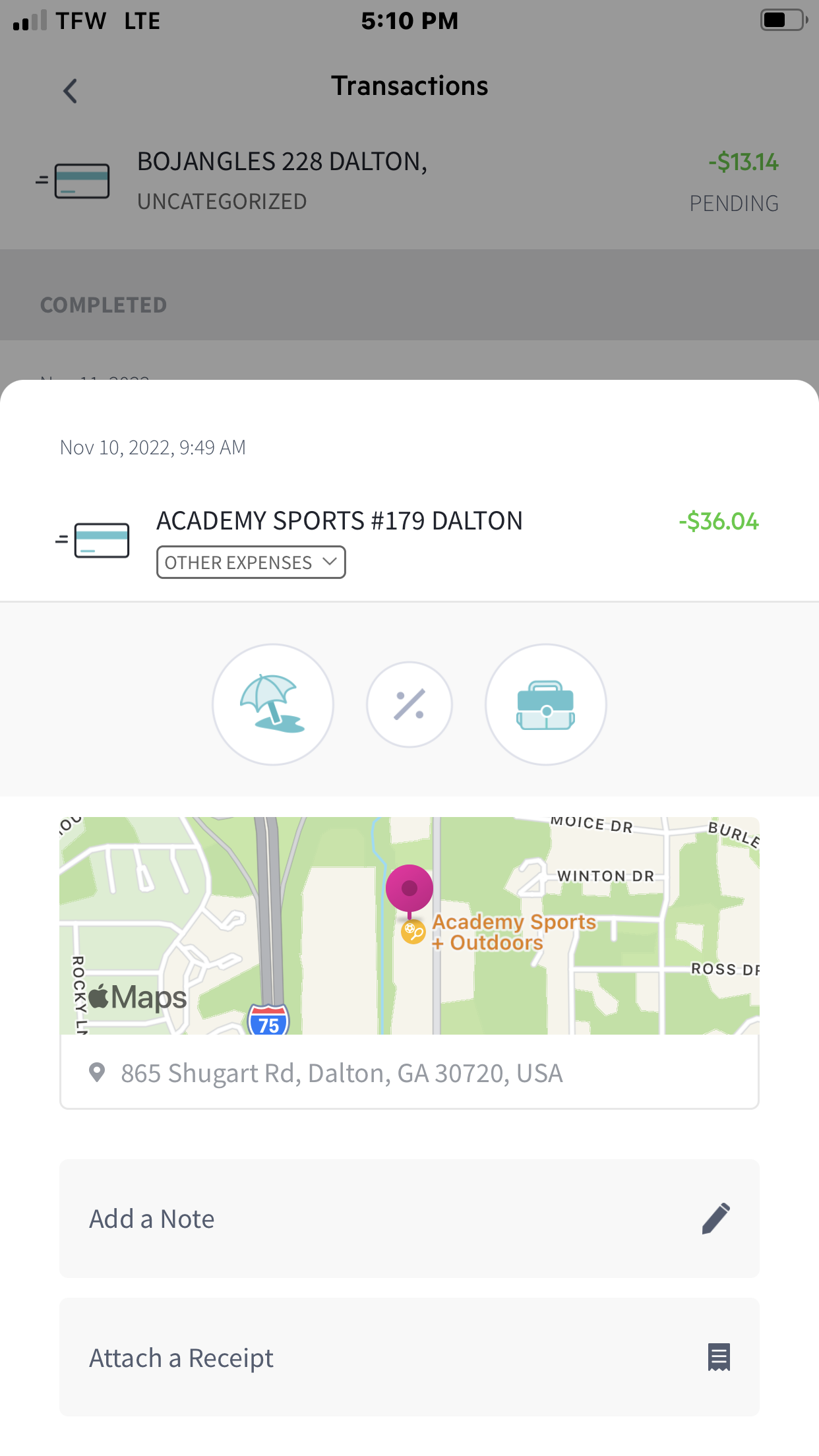Tap the percent split icon
The width and height of the screenshot is (819, 1456).
[x=409, y=704]
